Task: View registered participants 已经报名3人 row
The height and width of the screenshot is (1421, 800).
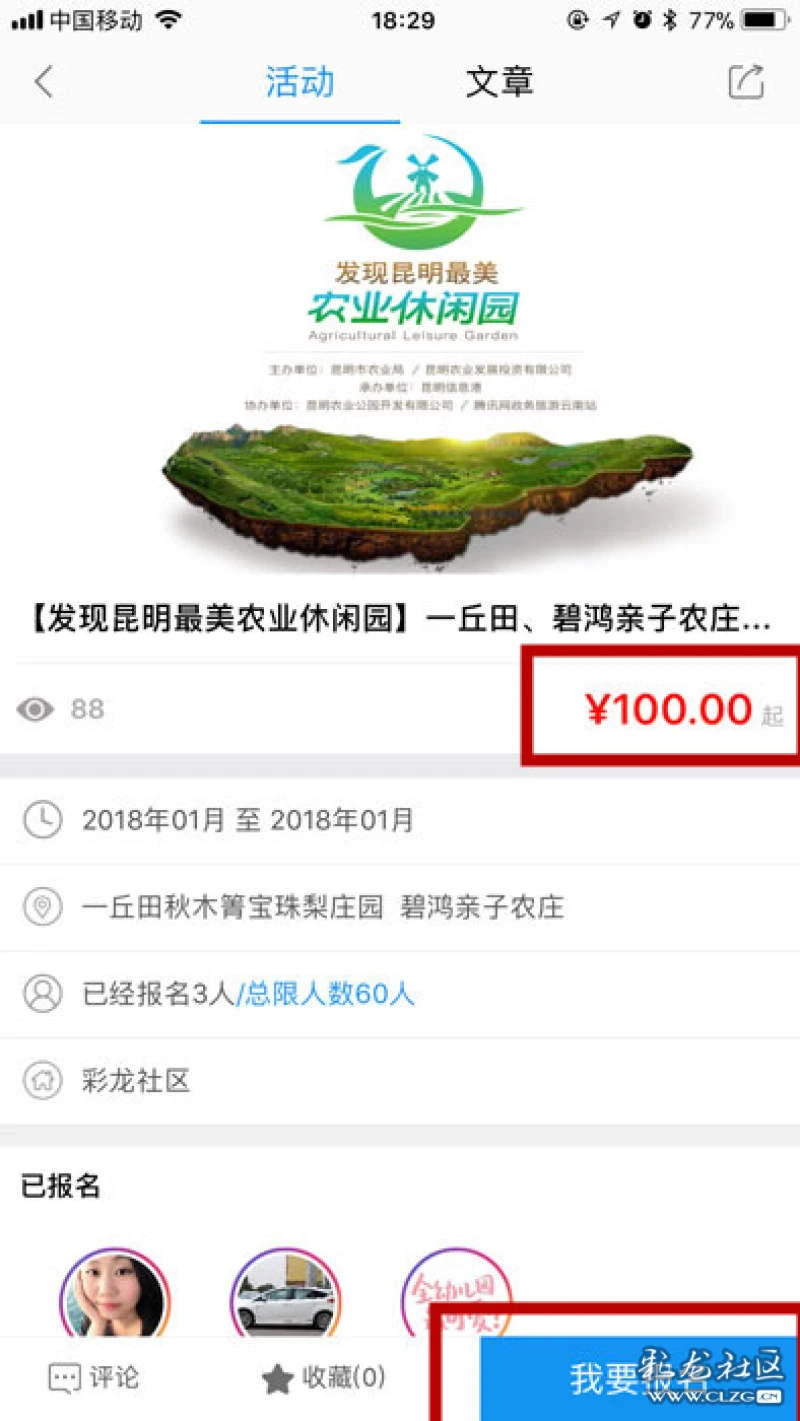Action: click(x=248, y=994)
